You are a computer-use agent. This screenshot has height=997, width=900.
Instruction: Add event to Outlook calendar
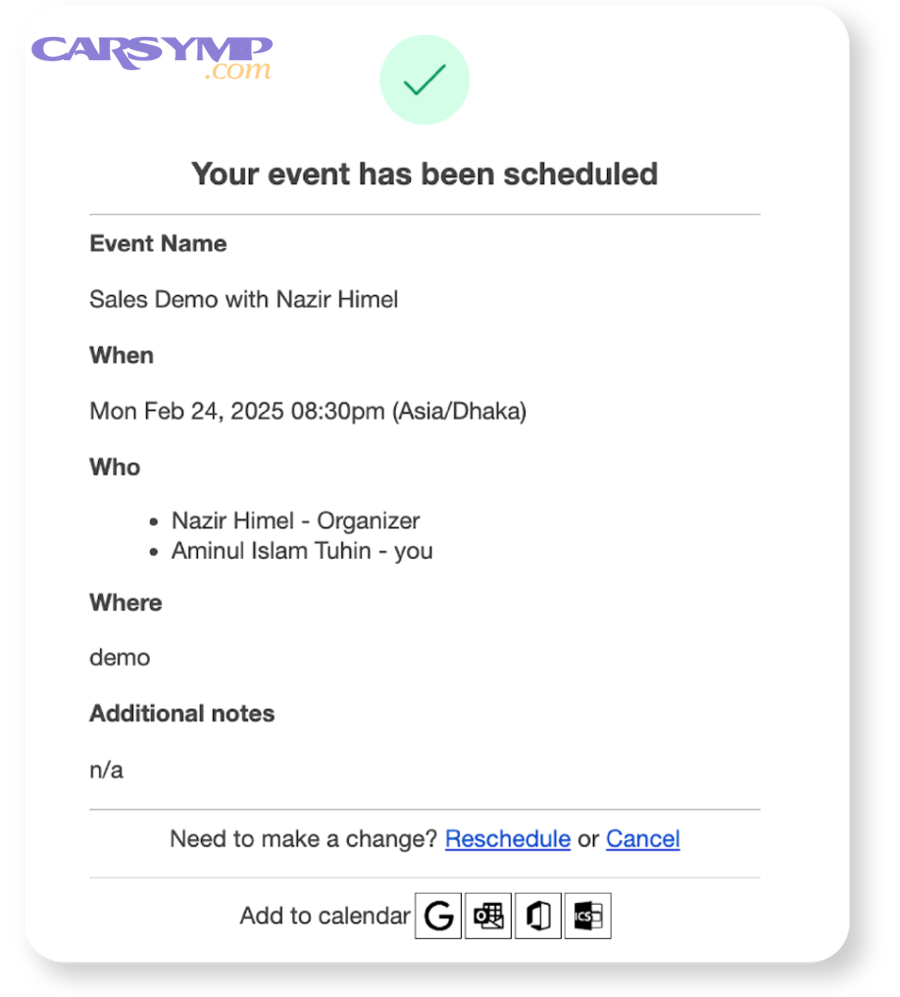pyautogui.click(x=488, y=916)
